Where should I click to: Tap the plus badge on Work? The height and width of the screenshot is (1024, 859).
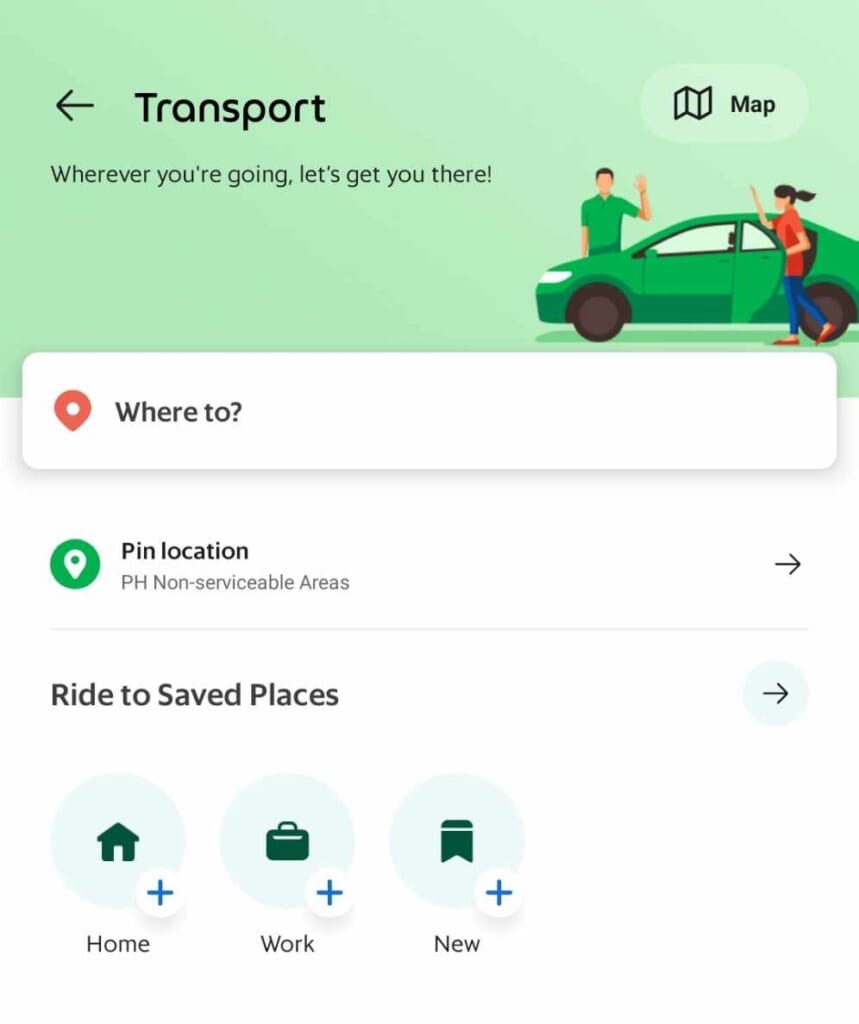(x=330, y=893)
